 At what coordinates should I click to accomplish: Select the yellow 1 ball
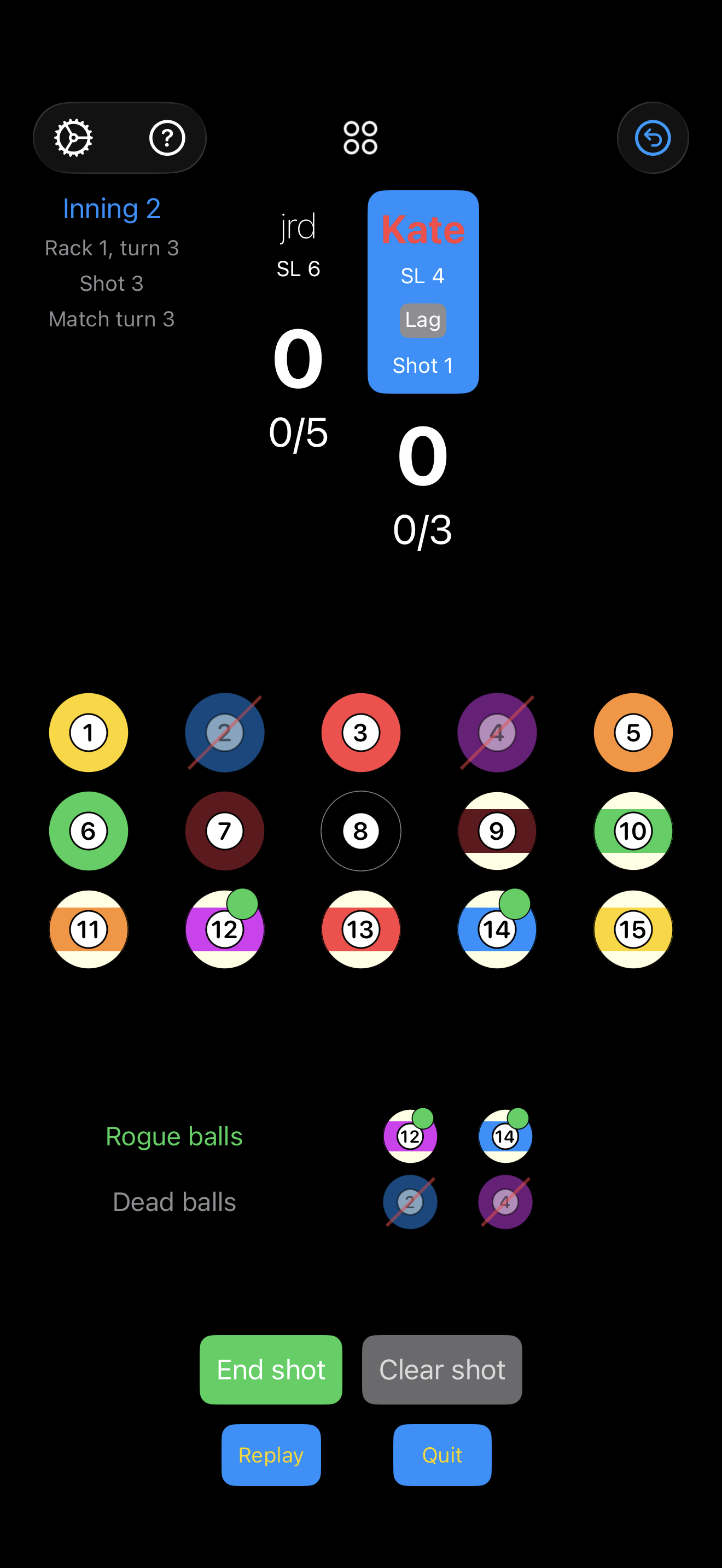[x=89, y=733]
